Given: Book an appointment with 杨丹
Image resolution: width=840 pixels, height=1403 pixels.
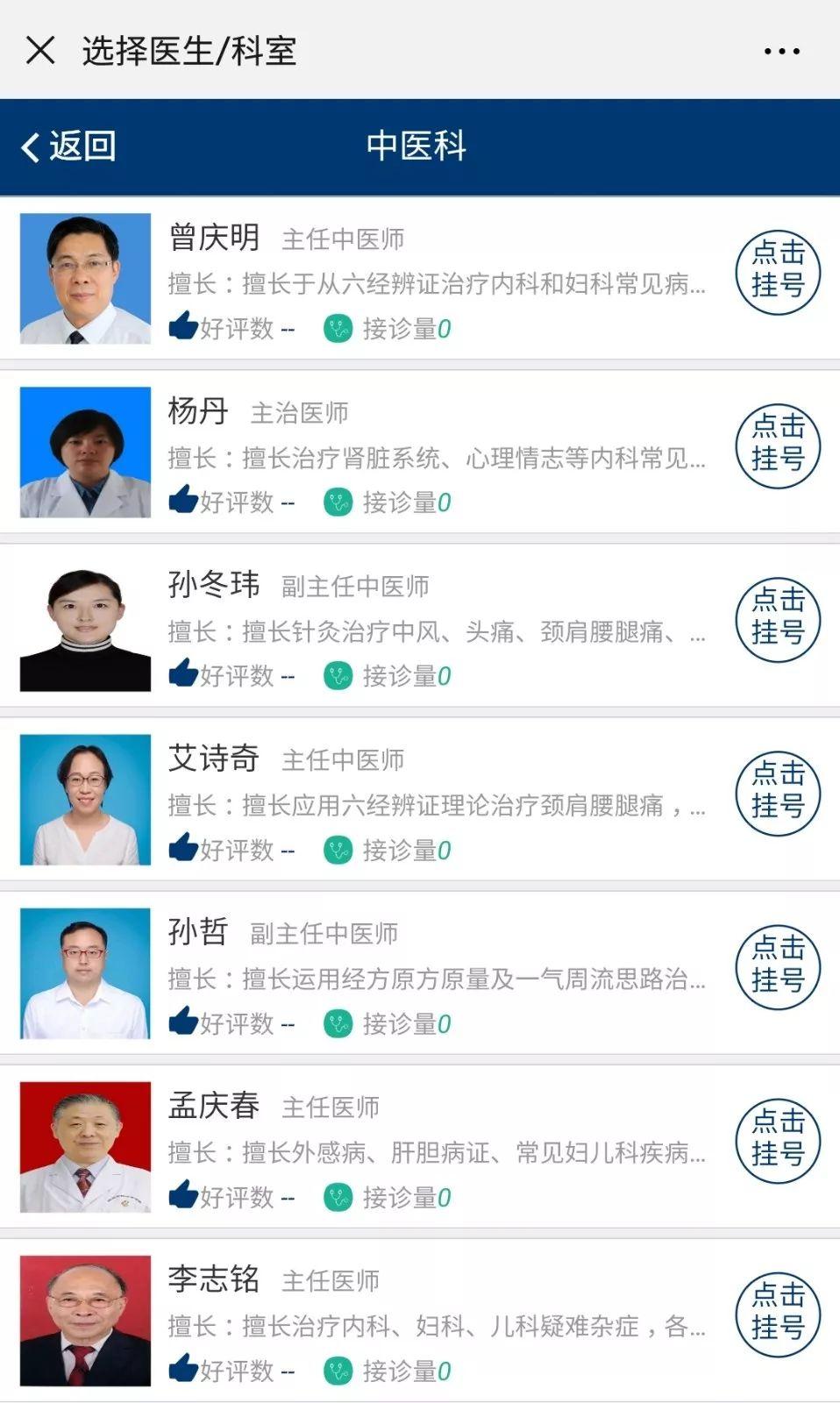Looking at the screenshot, I should click(778, 446).
